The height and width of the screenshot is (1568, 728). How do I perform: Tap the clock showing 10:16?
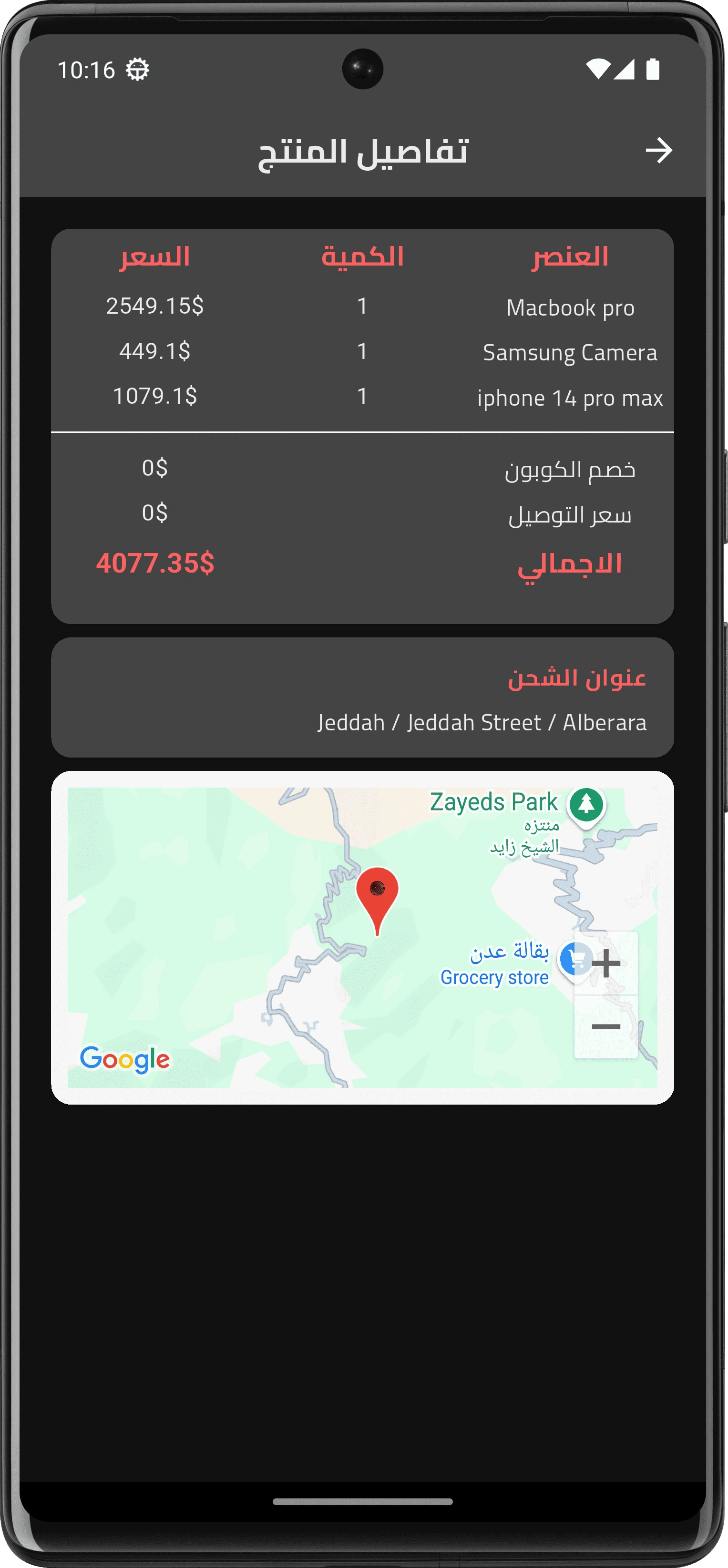point(86,70)
